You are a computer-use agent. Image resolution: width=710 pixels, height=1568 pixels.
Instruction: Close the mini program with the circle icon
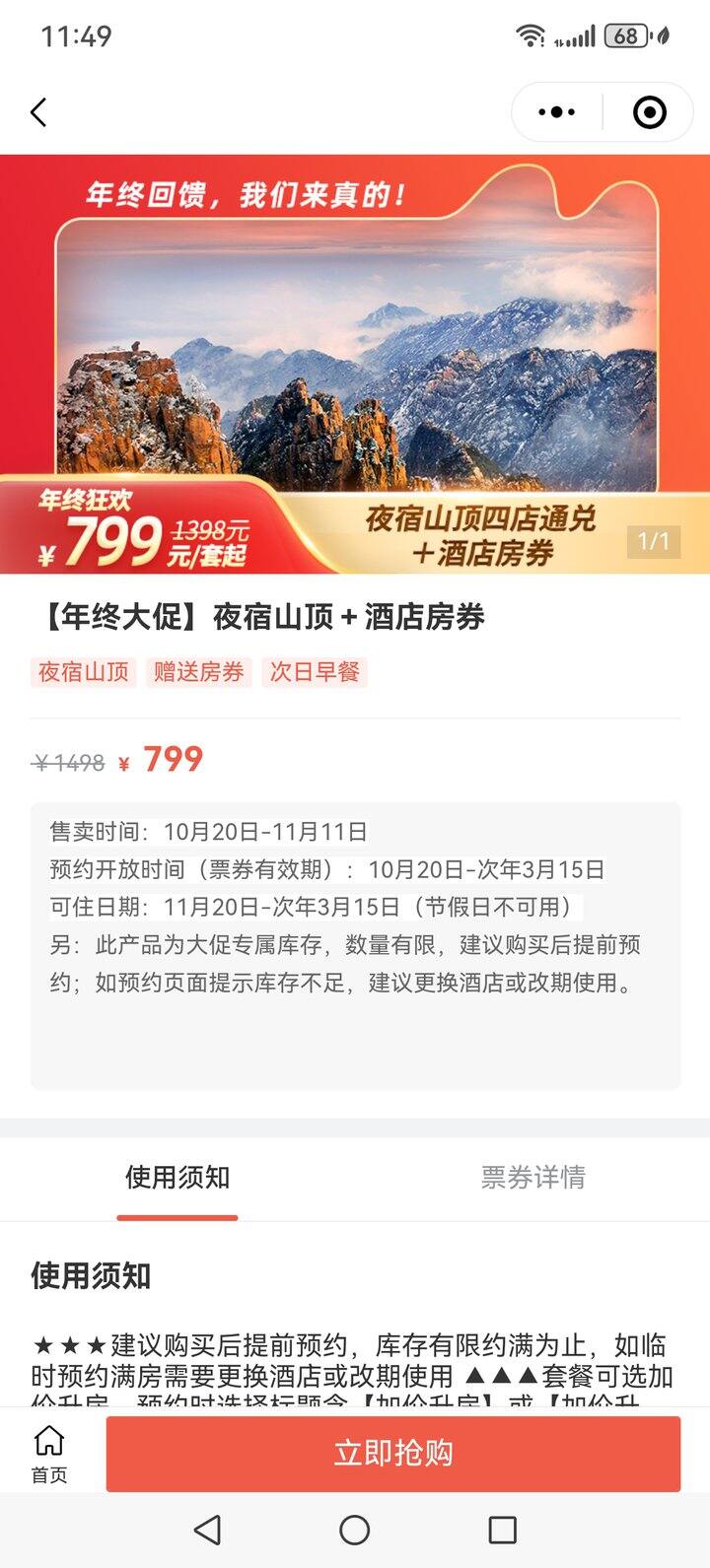649,112
